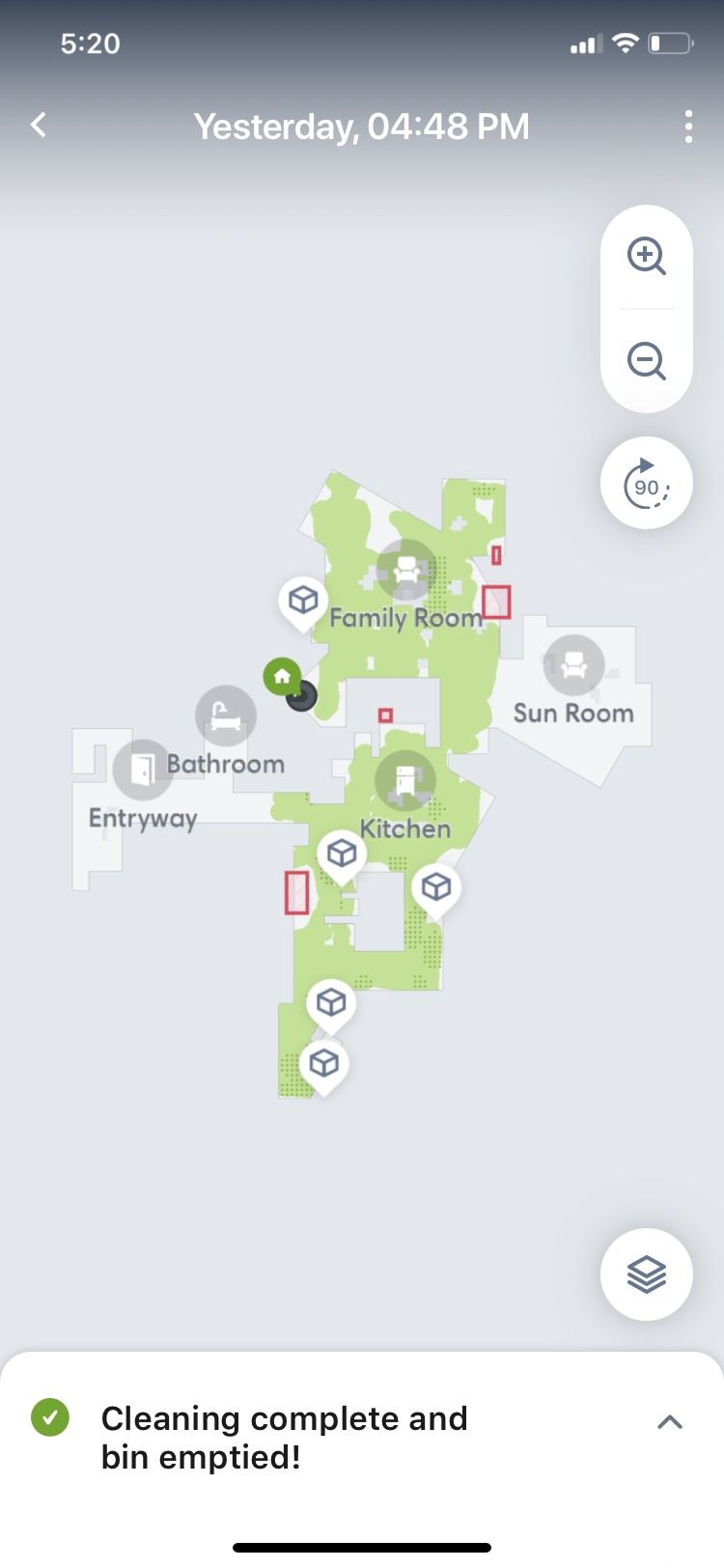Image resolution: width=724 pixels, height=1568 pixels.
Task: Select the robot location marker near the dock
Action: pos(302,697)
